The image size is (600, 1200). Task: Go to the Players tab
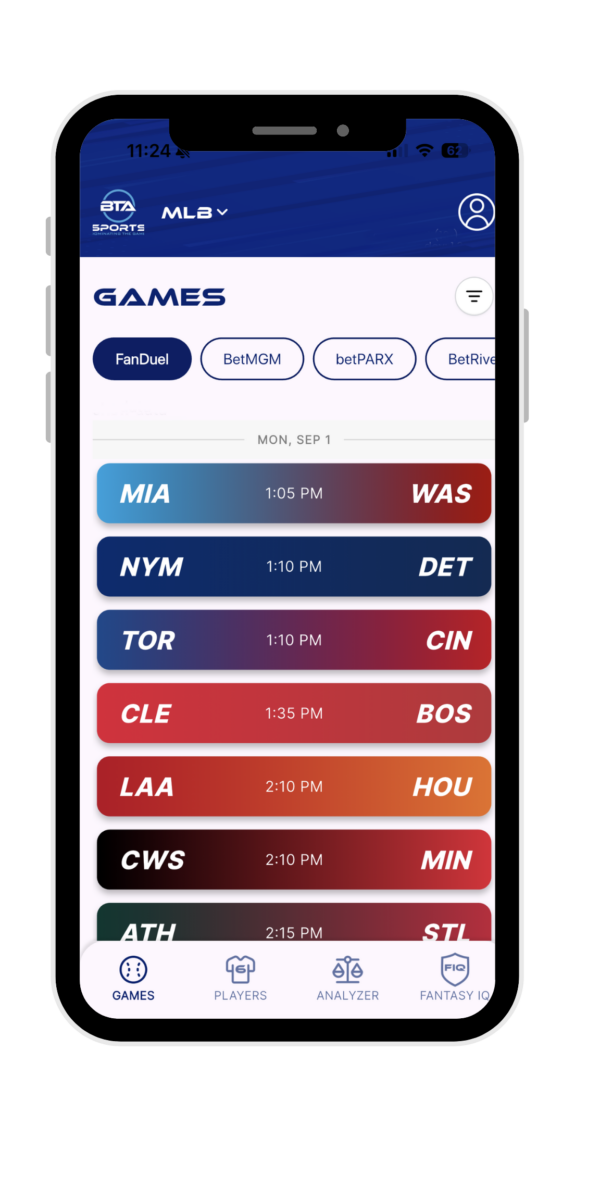[x=240, y=979]
